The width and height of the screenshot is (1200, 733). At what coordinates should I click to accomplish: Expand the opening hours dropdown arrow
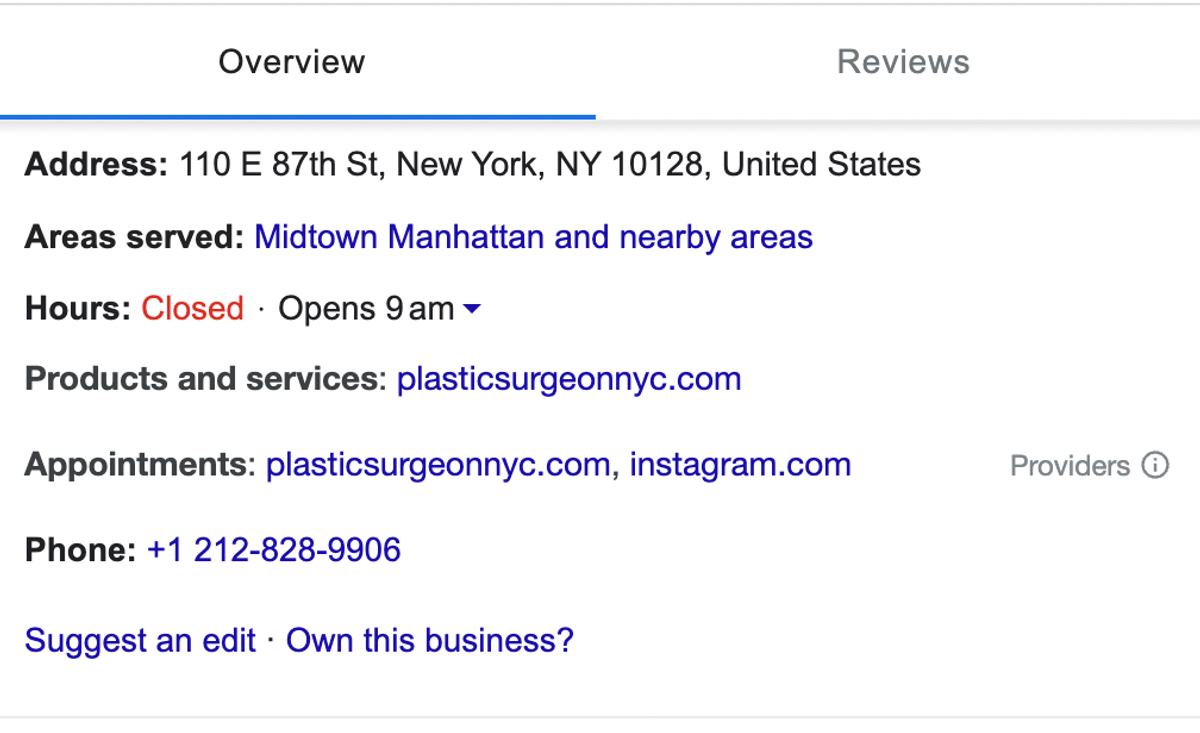click(472, 309)
